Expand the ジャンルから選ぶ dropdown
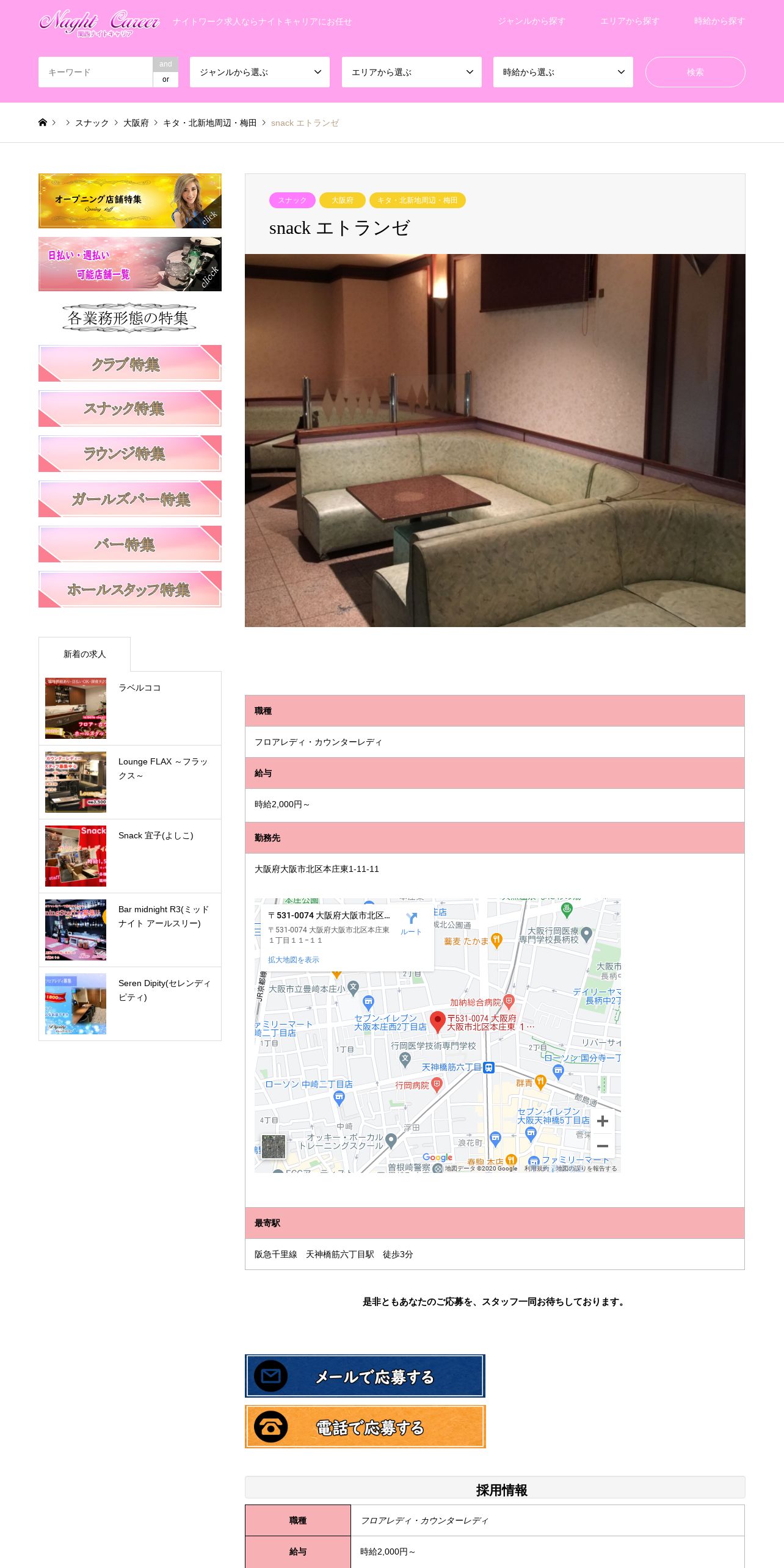 tap(260, 72)
